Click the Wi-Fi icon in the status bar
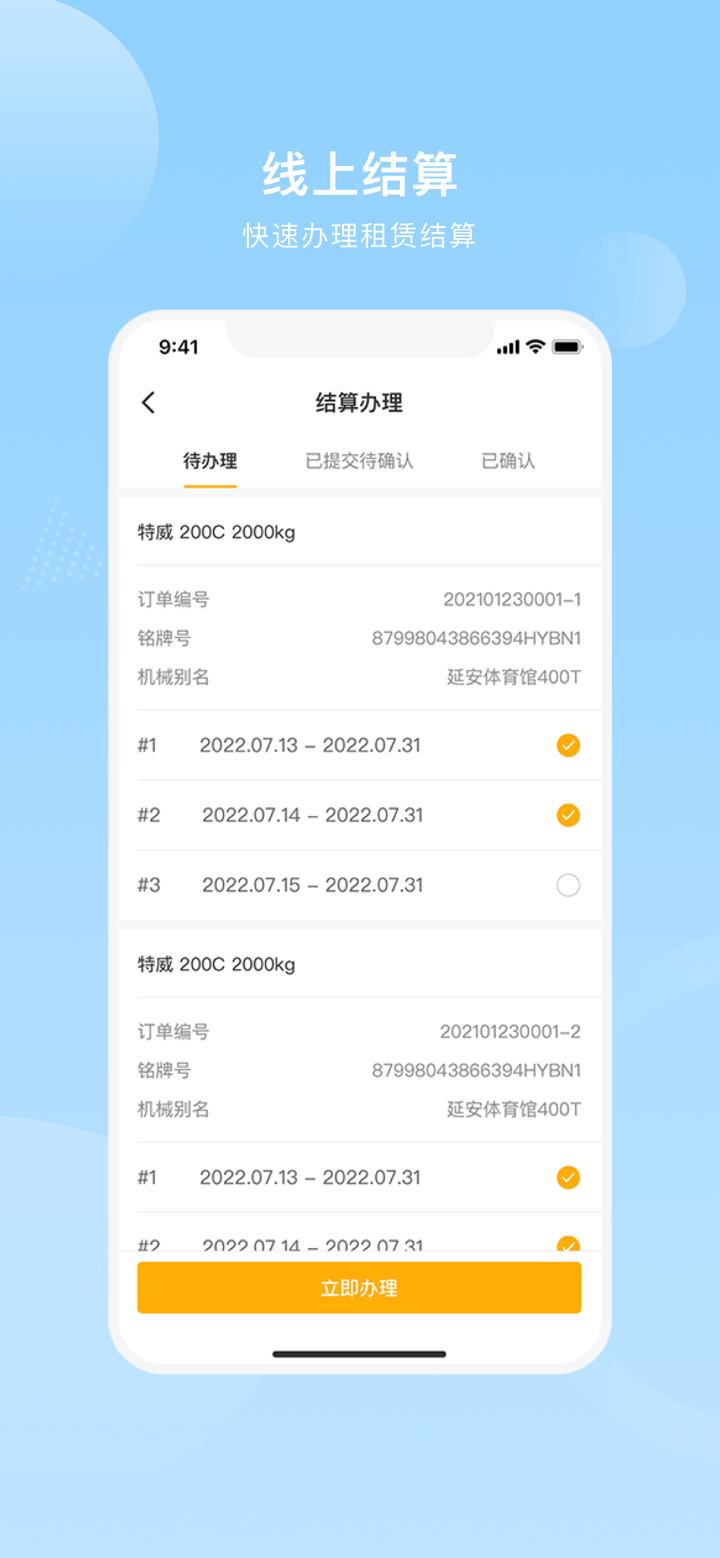720x1558 pixels. tap(534, 346)
